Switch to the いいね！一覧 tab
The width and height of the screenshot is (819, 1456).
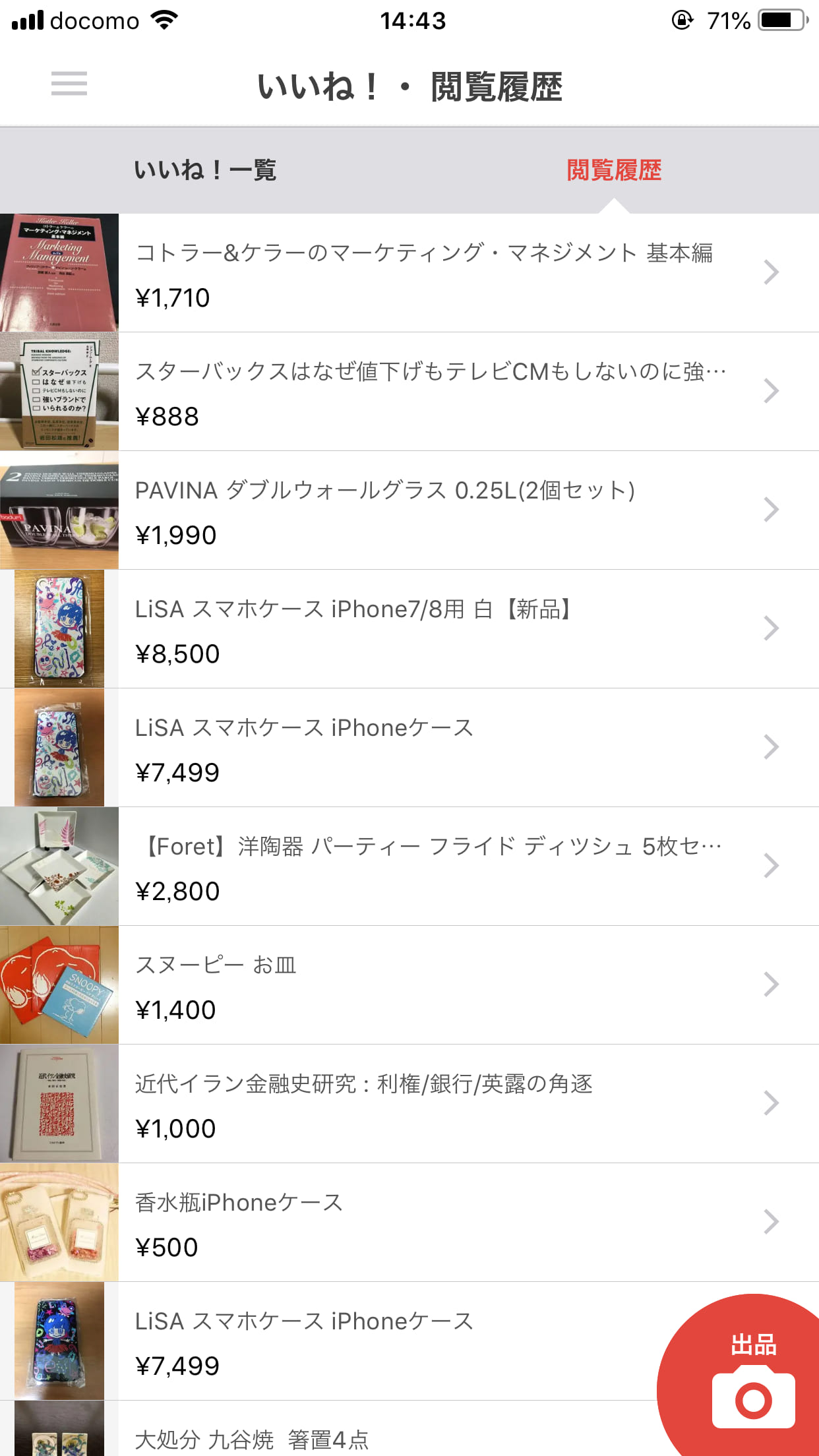[204, 170]
